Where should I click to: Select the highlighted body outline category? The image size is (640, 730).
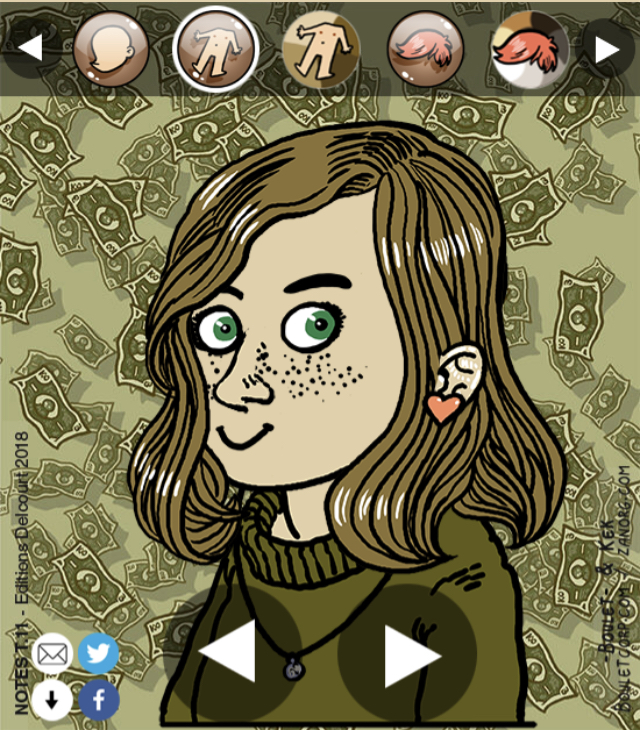(215, 48)
